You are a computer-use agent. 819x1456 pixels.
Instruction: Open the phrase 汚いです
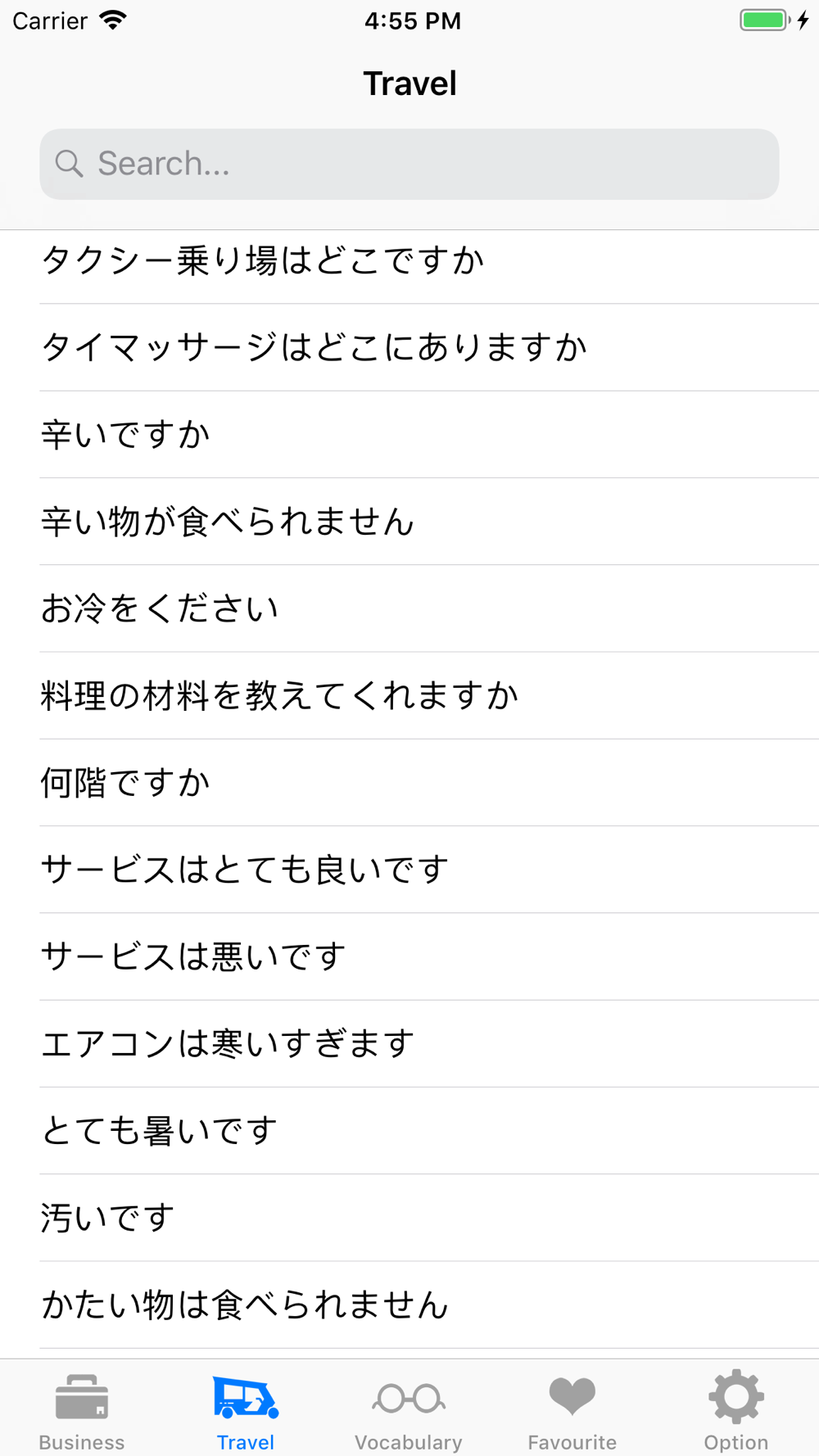point(409,1218)
